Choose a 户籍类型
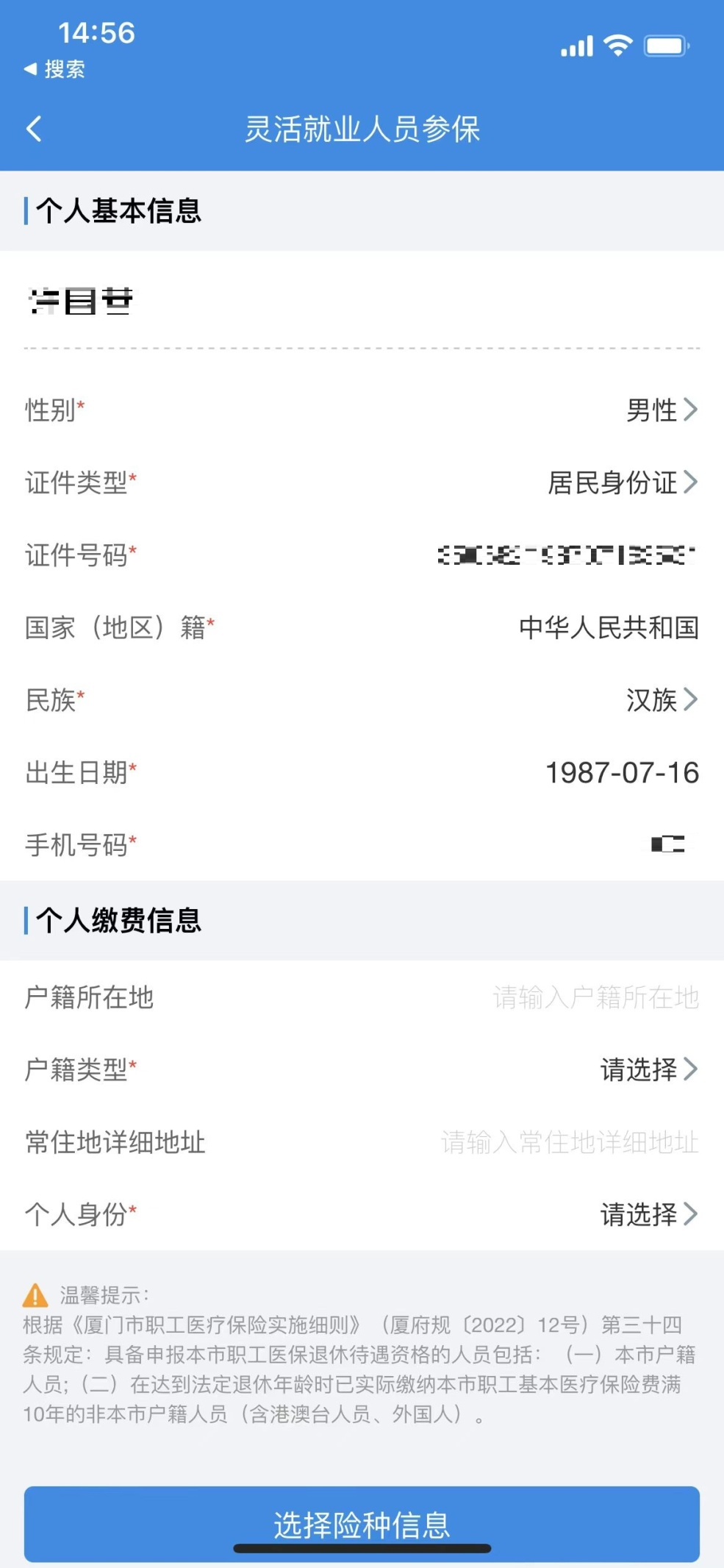The width and height of the screenshot is (724, 1568). click(648, 1069)
